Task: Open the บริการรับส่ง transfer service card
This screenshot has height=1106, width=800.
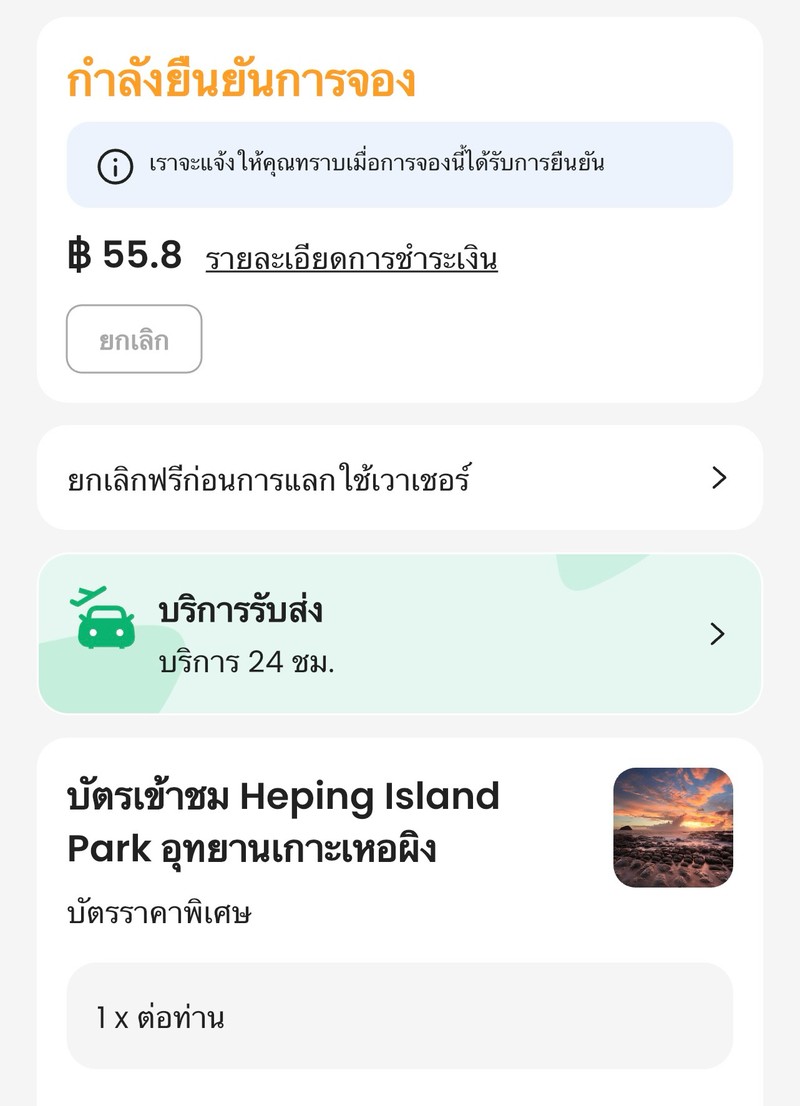Action: click(399, 634)
